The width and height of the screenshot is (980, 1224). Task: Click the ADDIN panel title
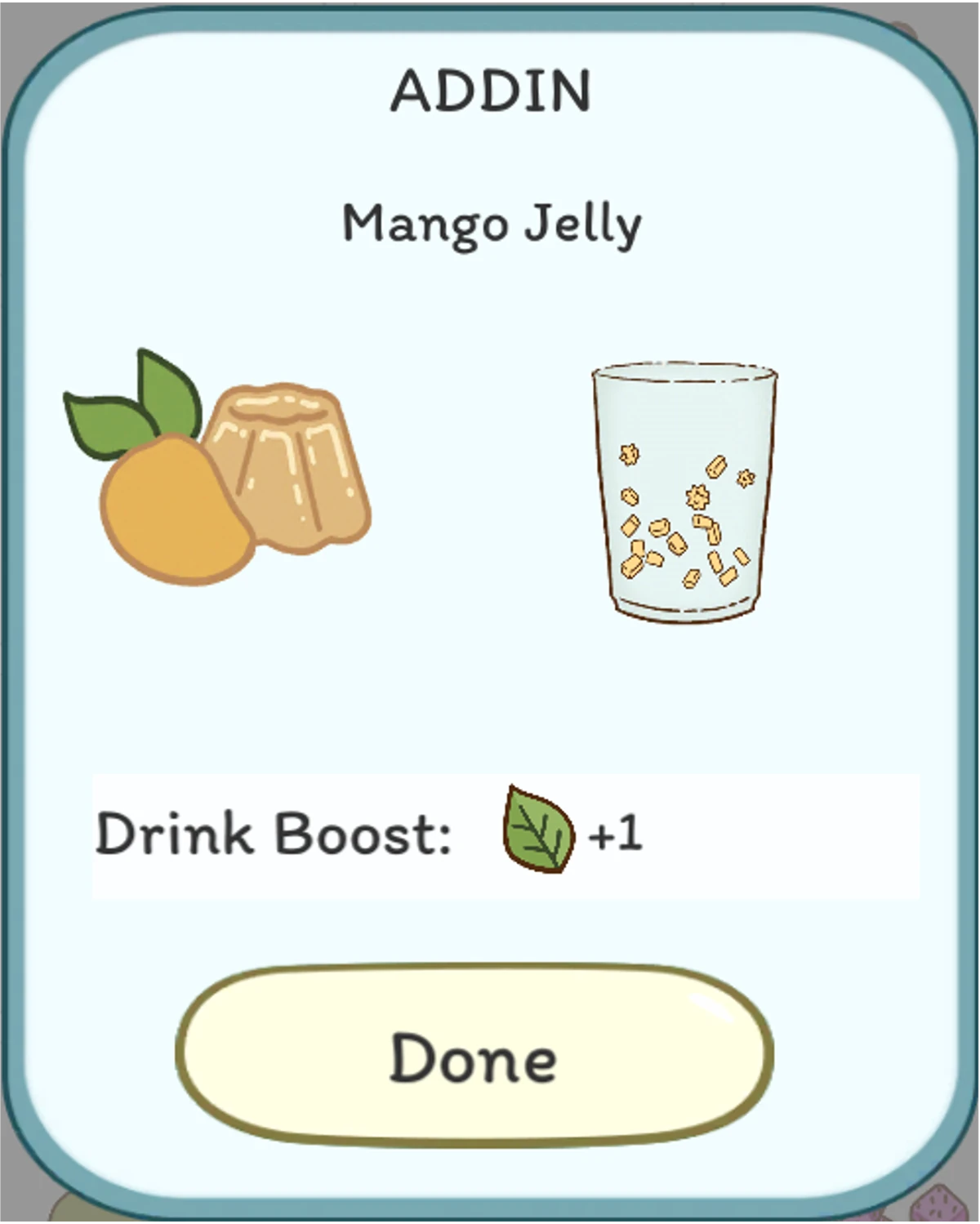tap(490, 90)
